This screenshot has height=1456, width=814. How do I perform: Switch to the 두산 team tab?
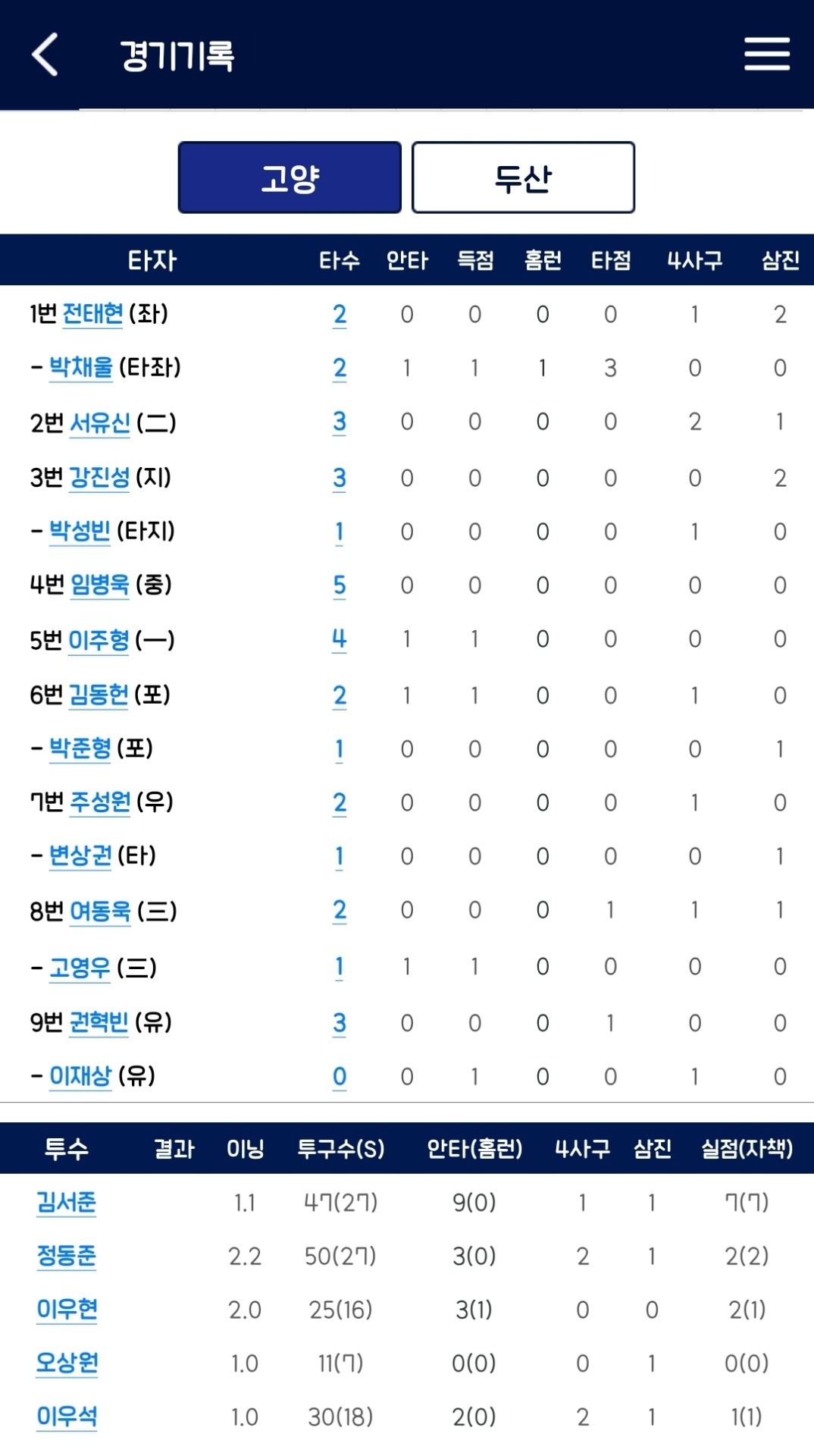(523, 177)
